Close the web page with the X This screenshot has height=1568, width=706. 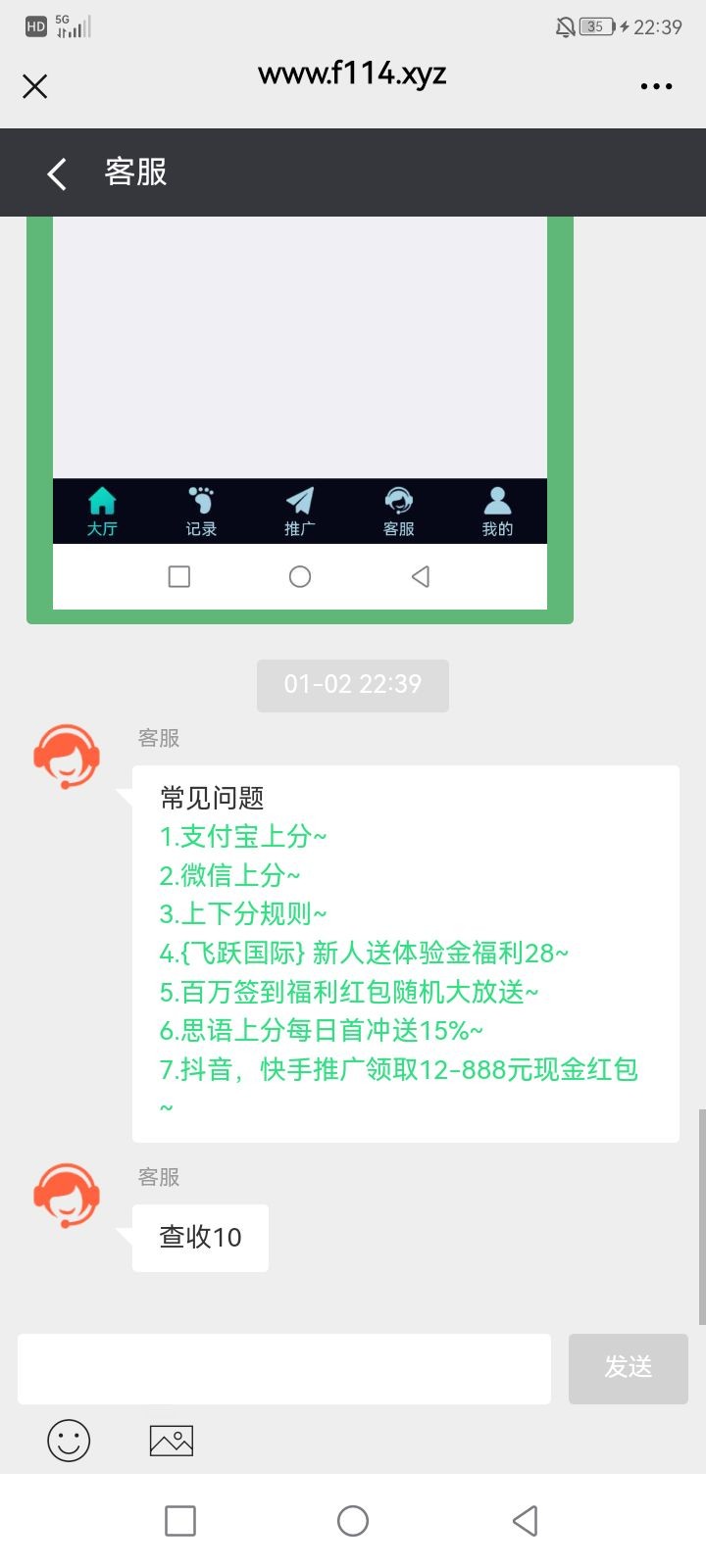point(35,87)
